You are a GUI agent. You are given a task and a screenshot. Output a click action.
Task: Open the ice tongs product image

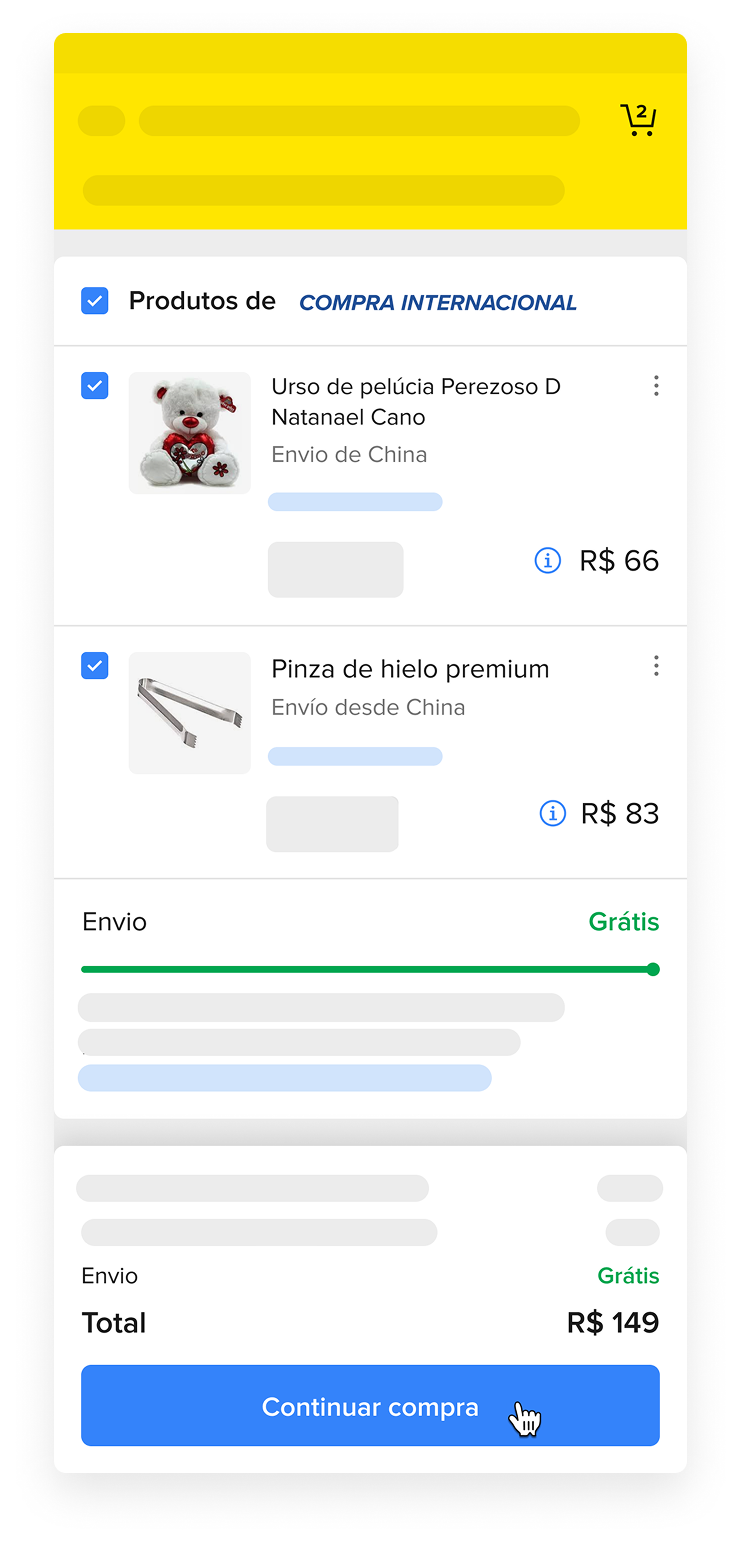(x=190, y=713)
